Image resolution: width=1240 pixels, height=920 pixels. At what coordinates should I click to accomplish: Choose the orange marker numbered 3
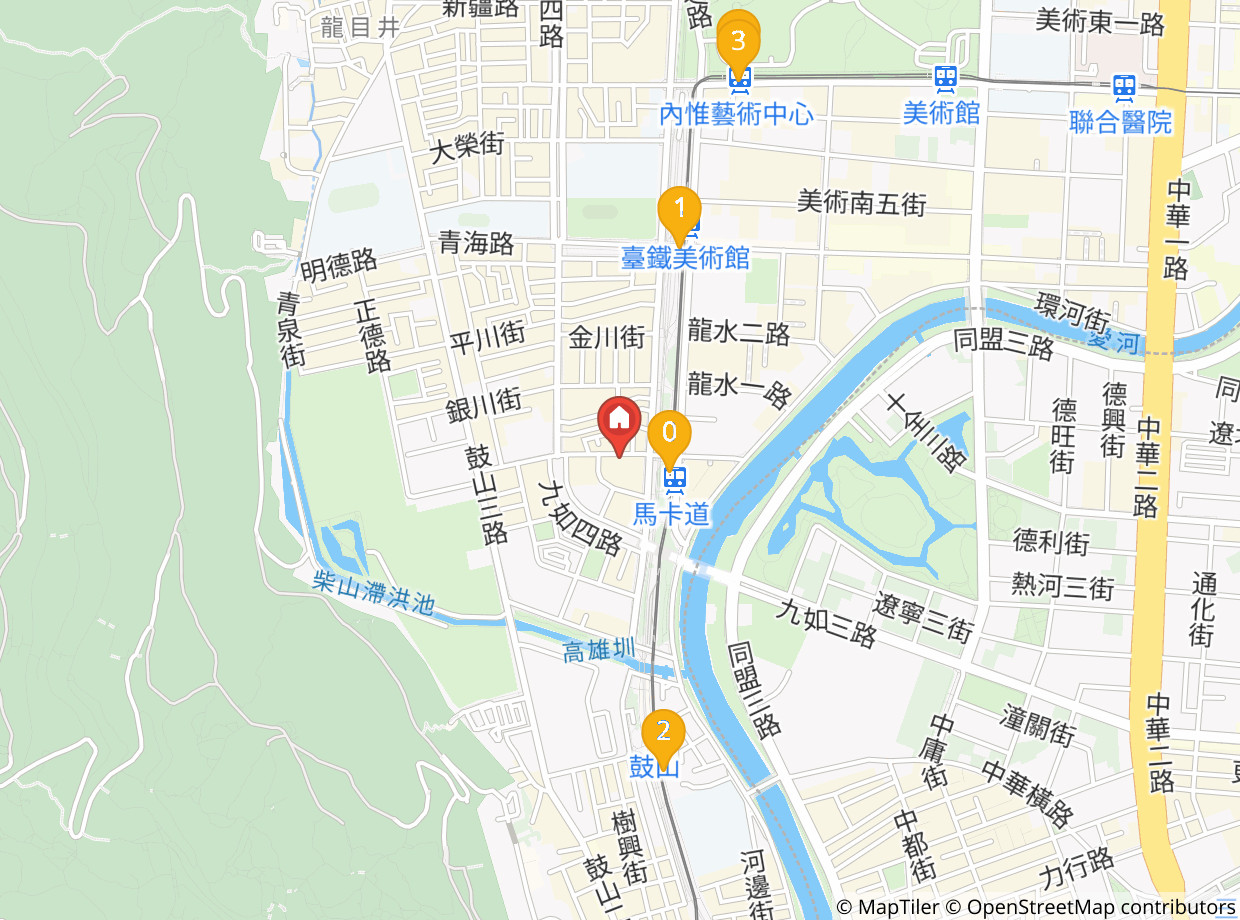coord(739,42)
